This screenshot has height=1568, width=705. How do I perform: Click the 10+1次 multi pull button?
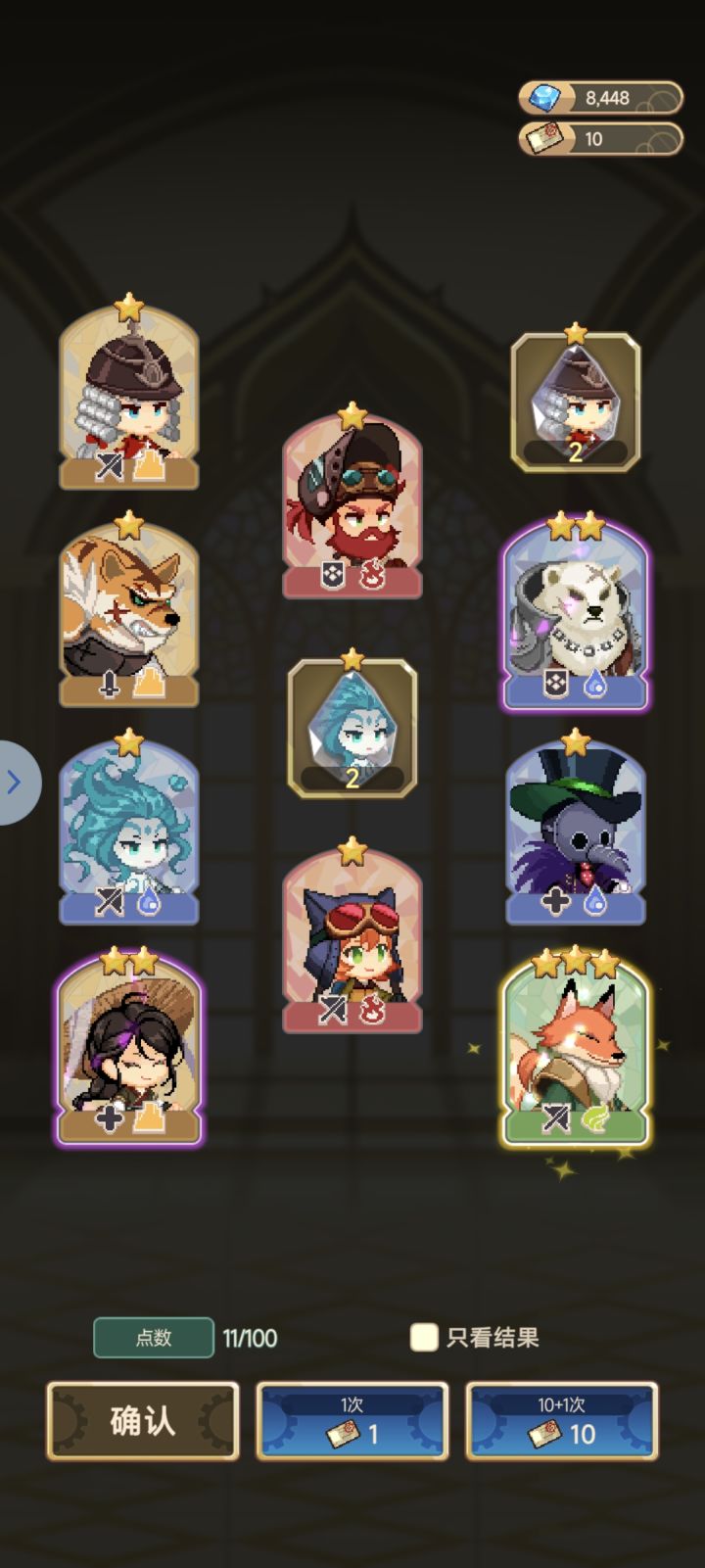(563, 1422)
